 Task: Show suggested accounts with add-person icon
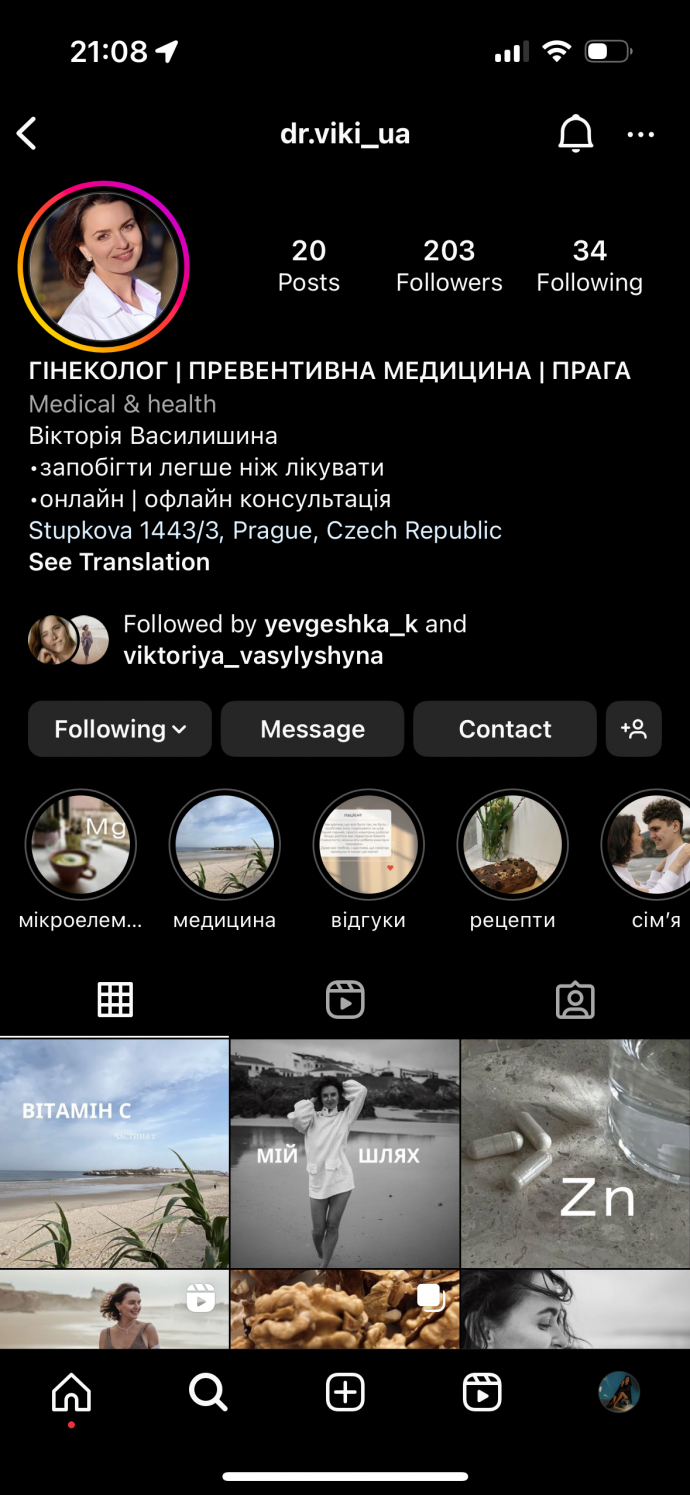click(634, 729)
